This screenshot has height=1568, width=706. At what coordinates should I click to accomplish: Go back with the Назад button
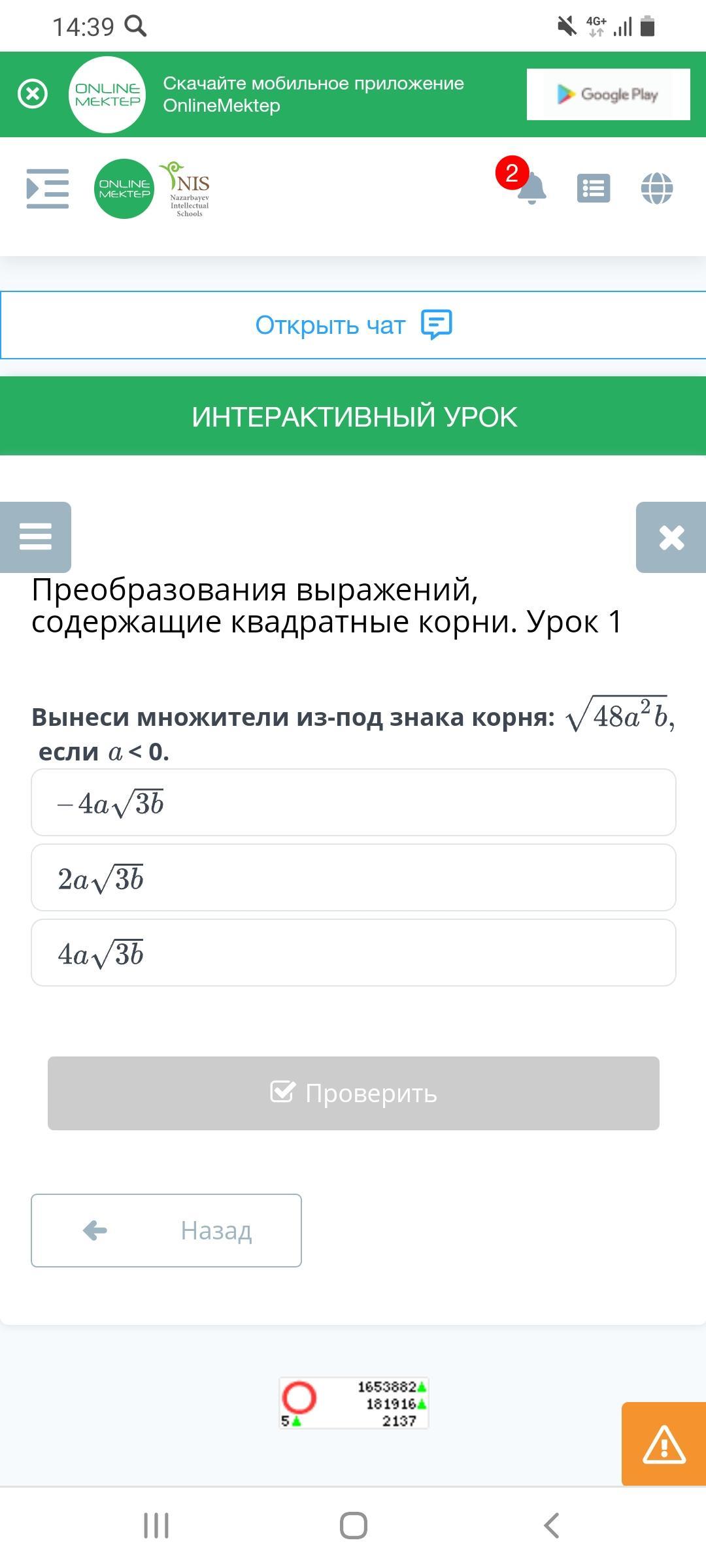pyautogui.click(x=166, y=1230)
